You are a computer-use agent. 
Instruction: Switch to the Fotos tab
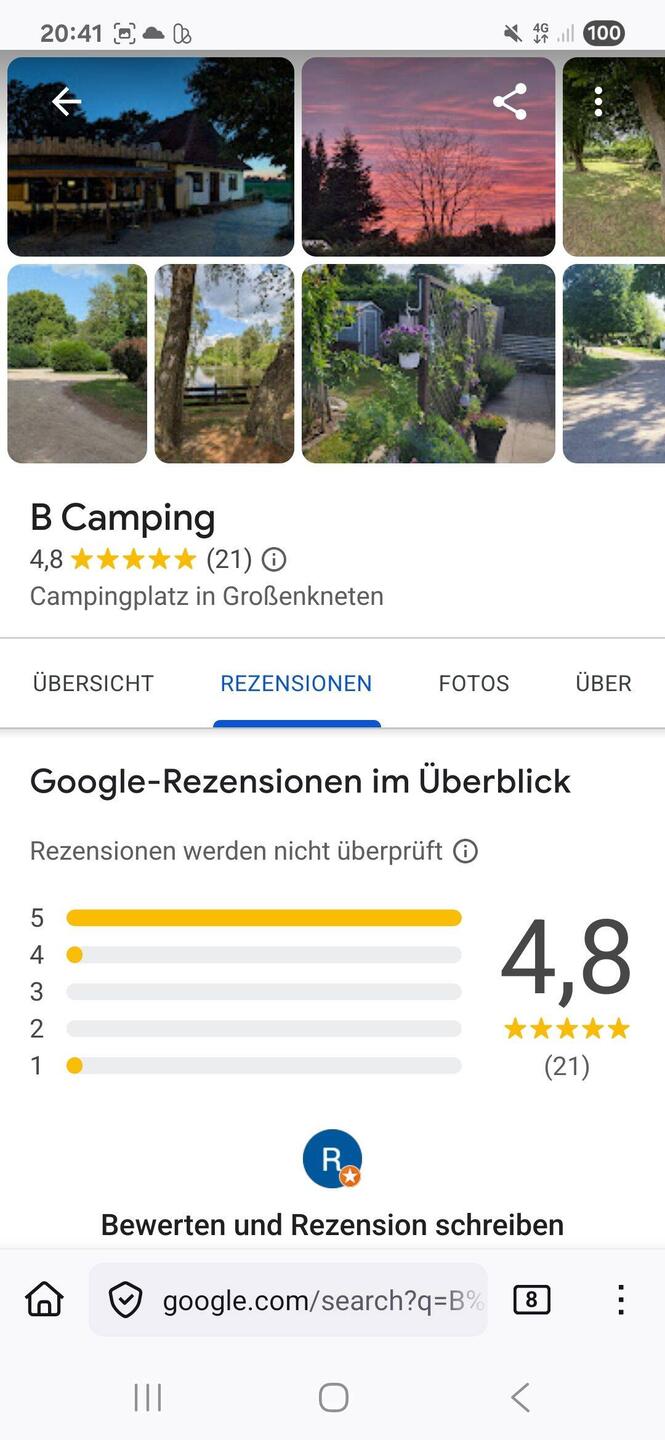pyautogui.click(x=474, y=684)
